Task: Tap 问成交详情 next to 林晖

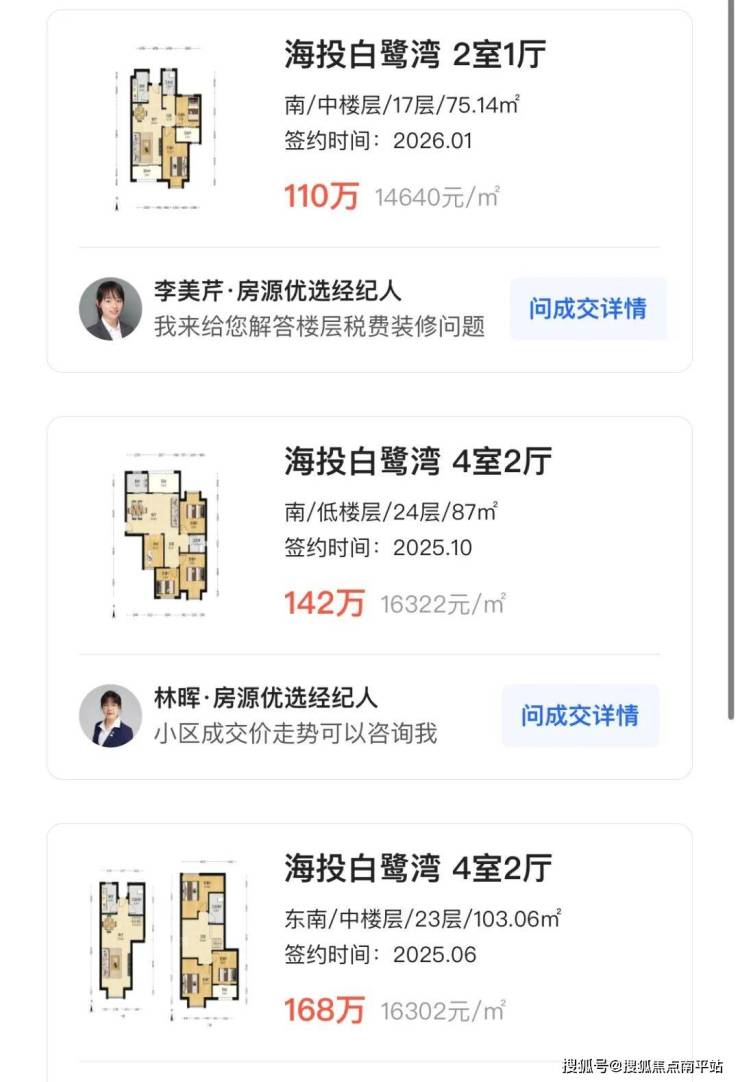Action: (580, 715)
